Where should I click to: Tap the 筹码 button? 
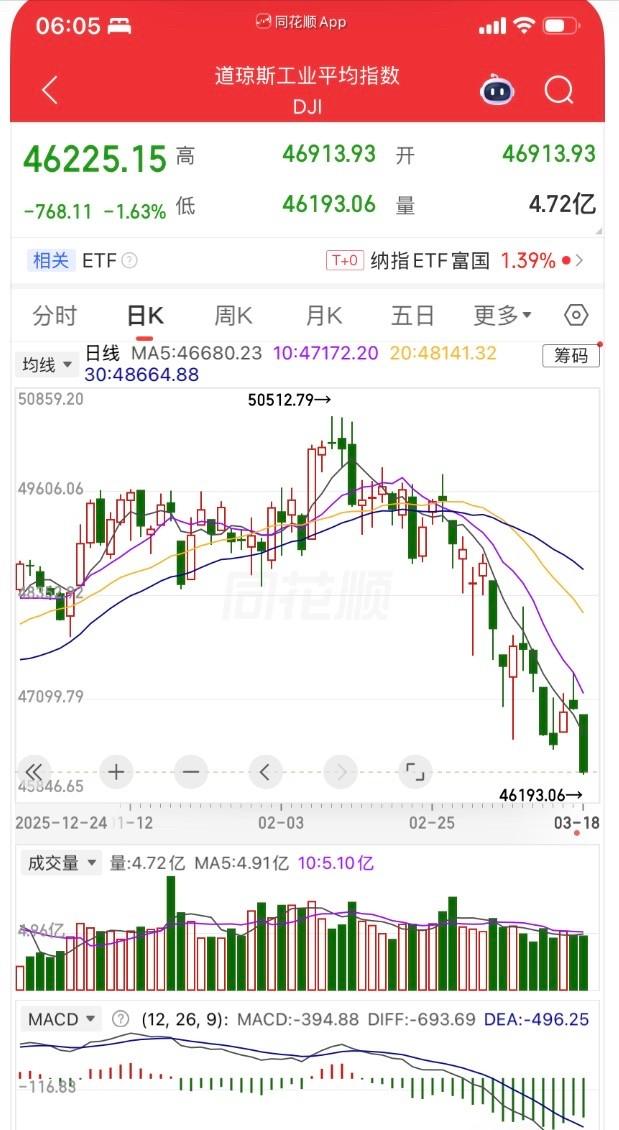(x=571, y=356)
